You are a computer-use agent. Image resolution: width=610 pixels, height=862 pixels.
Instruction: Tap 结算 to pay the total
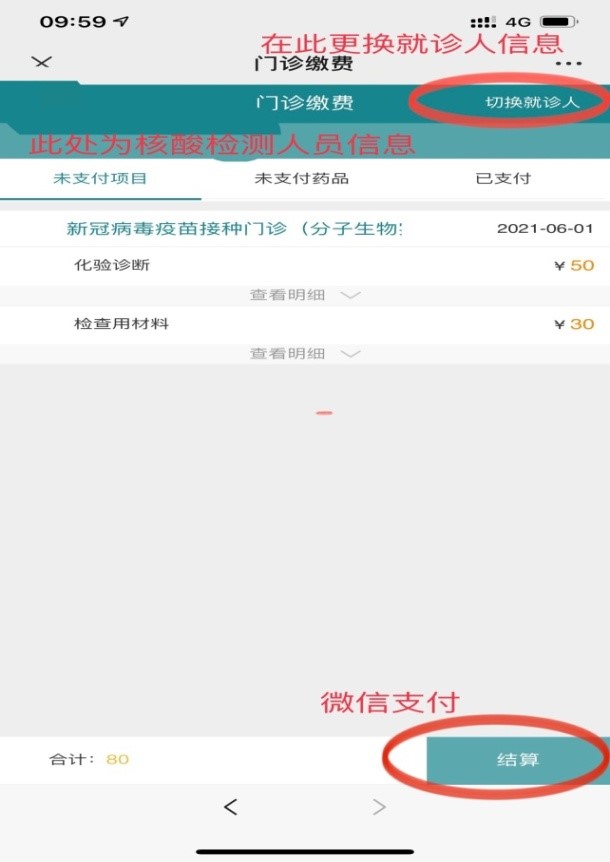click(x=517, y=760)
